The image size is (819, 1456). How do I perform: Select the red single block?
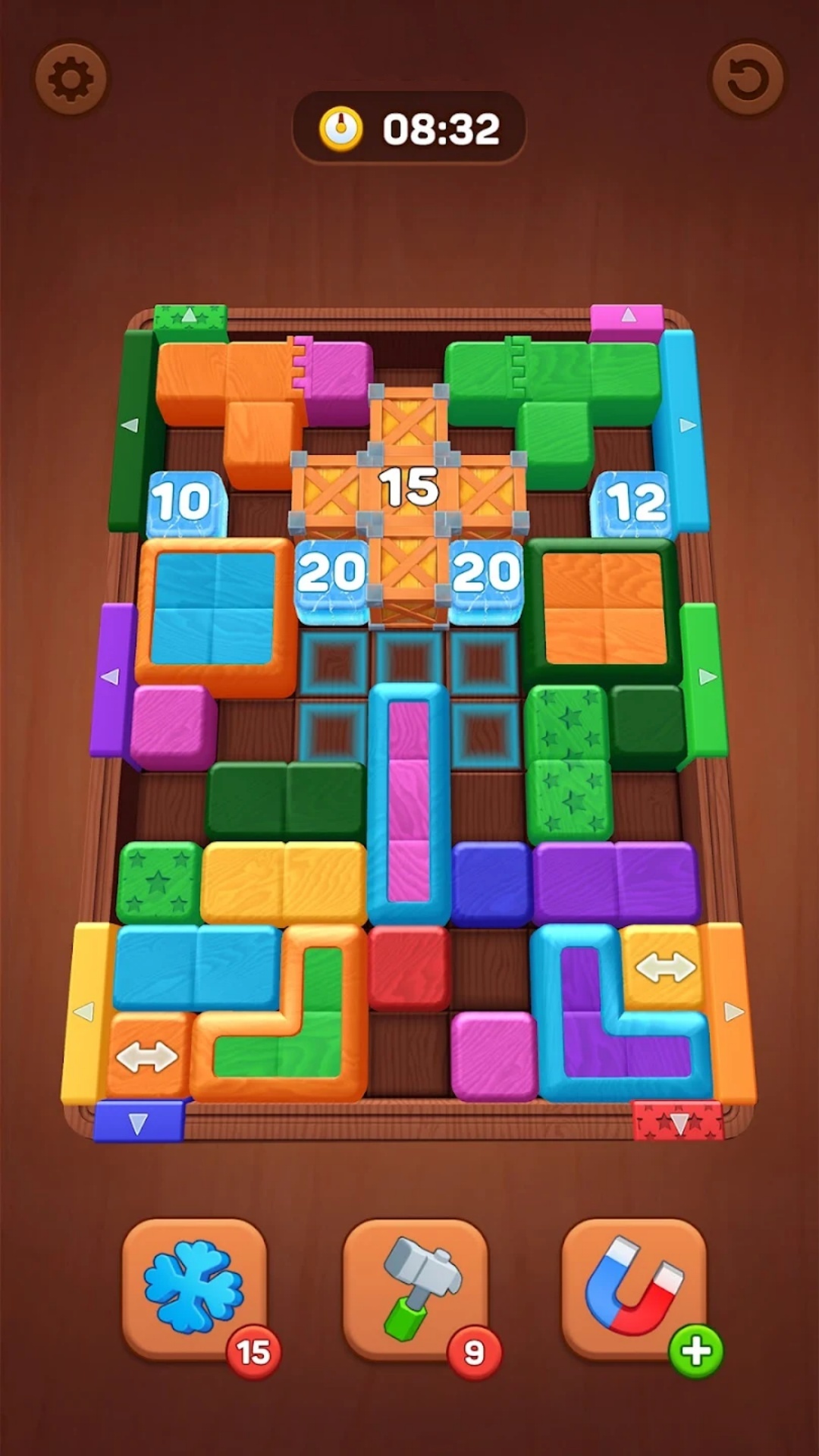click(x=409, y=968)
